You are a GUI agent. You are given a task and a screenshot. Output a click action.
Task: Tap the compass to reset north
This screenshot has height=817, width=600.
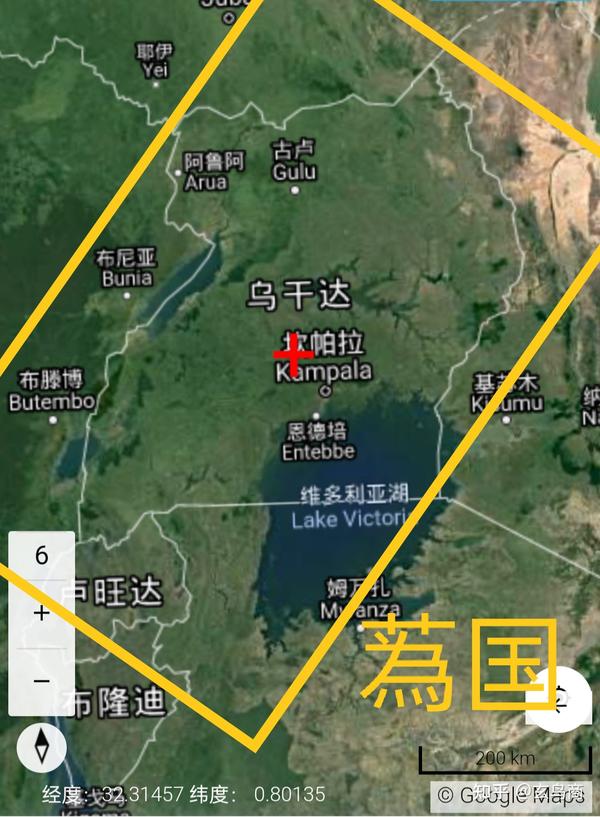(42, 745)
